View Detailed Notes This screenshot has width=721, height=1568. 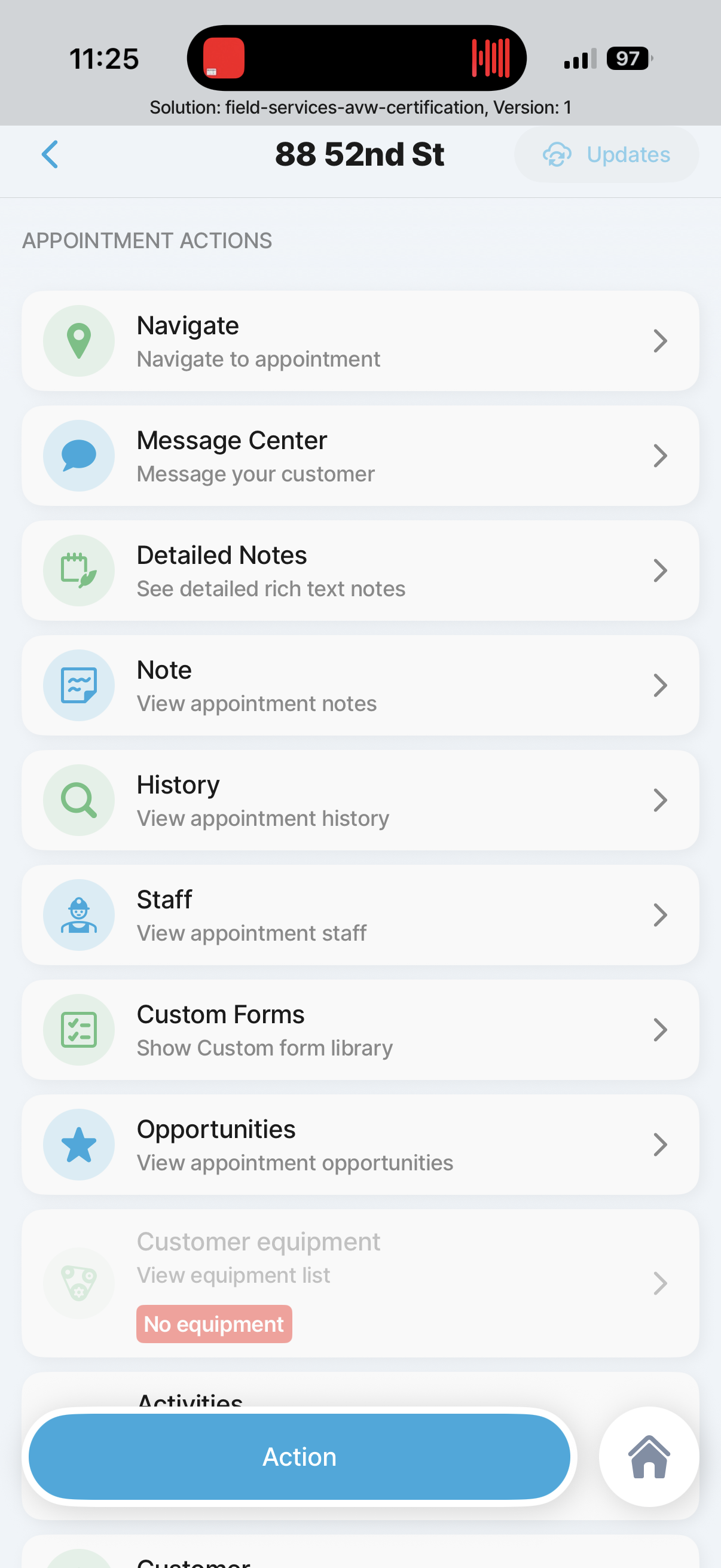360,571
